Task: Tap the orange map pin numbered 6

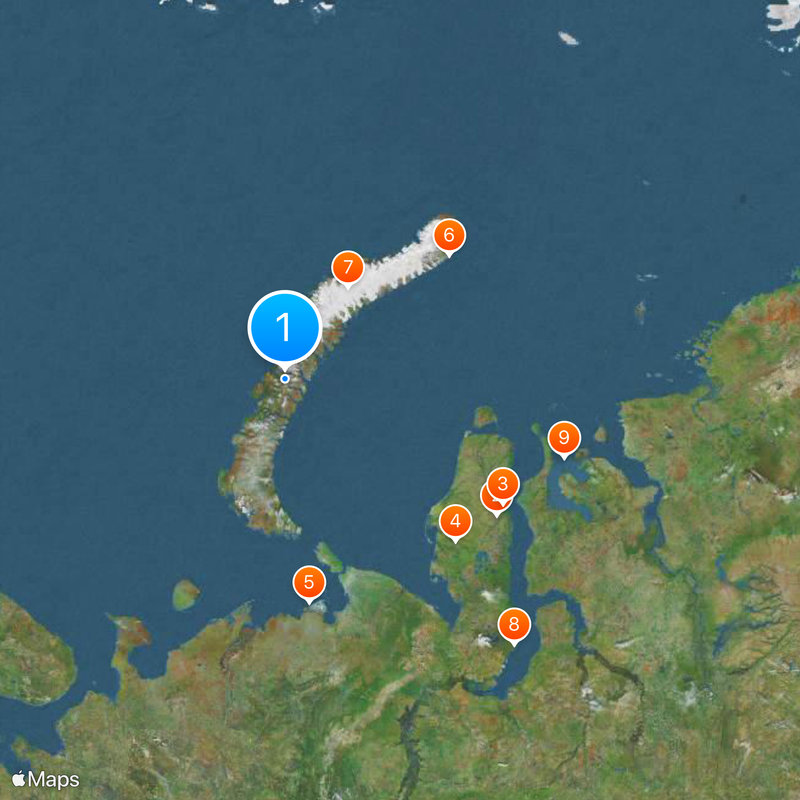Action: coord(448,235)
